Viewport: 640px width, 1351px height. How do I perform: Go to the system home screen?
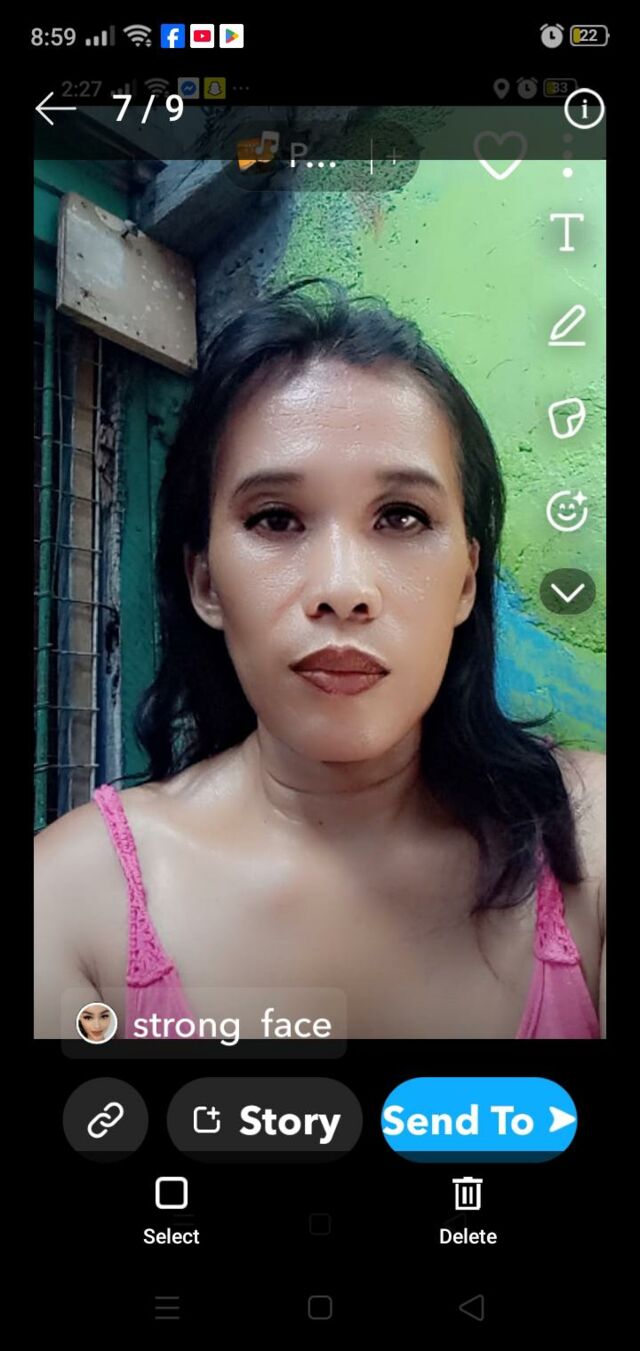[x=320, y=1307]
